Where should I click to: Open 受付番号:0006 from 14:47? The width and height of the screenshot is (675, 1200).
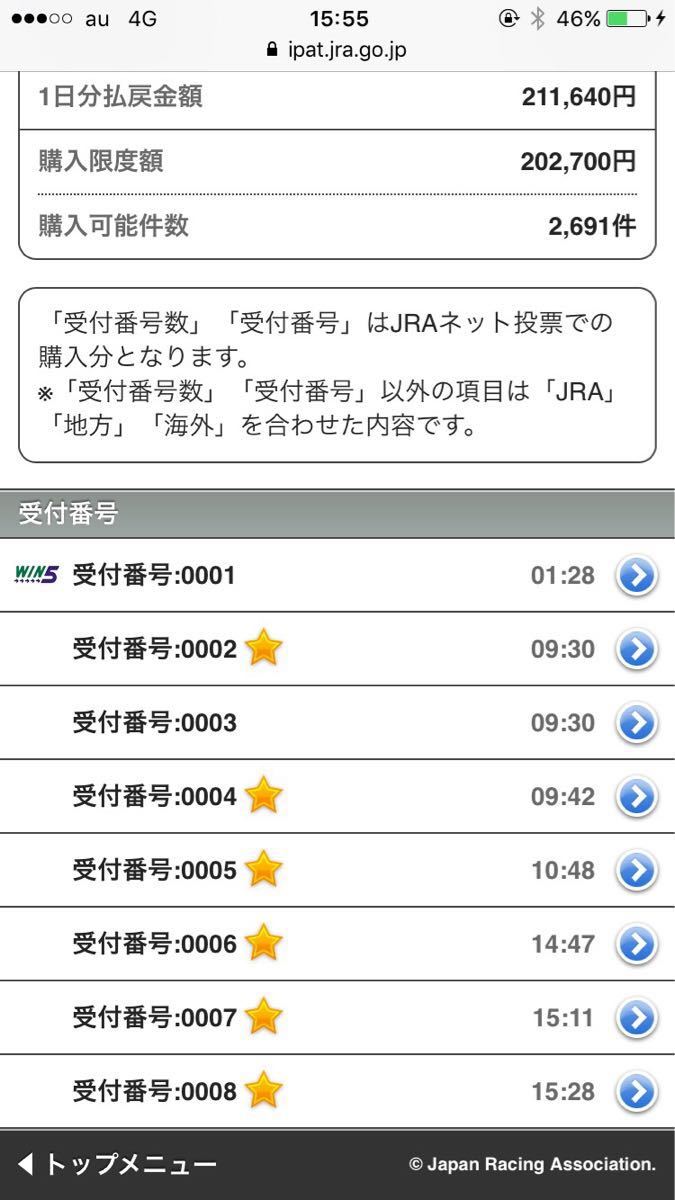(337, 943)
